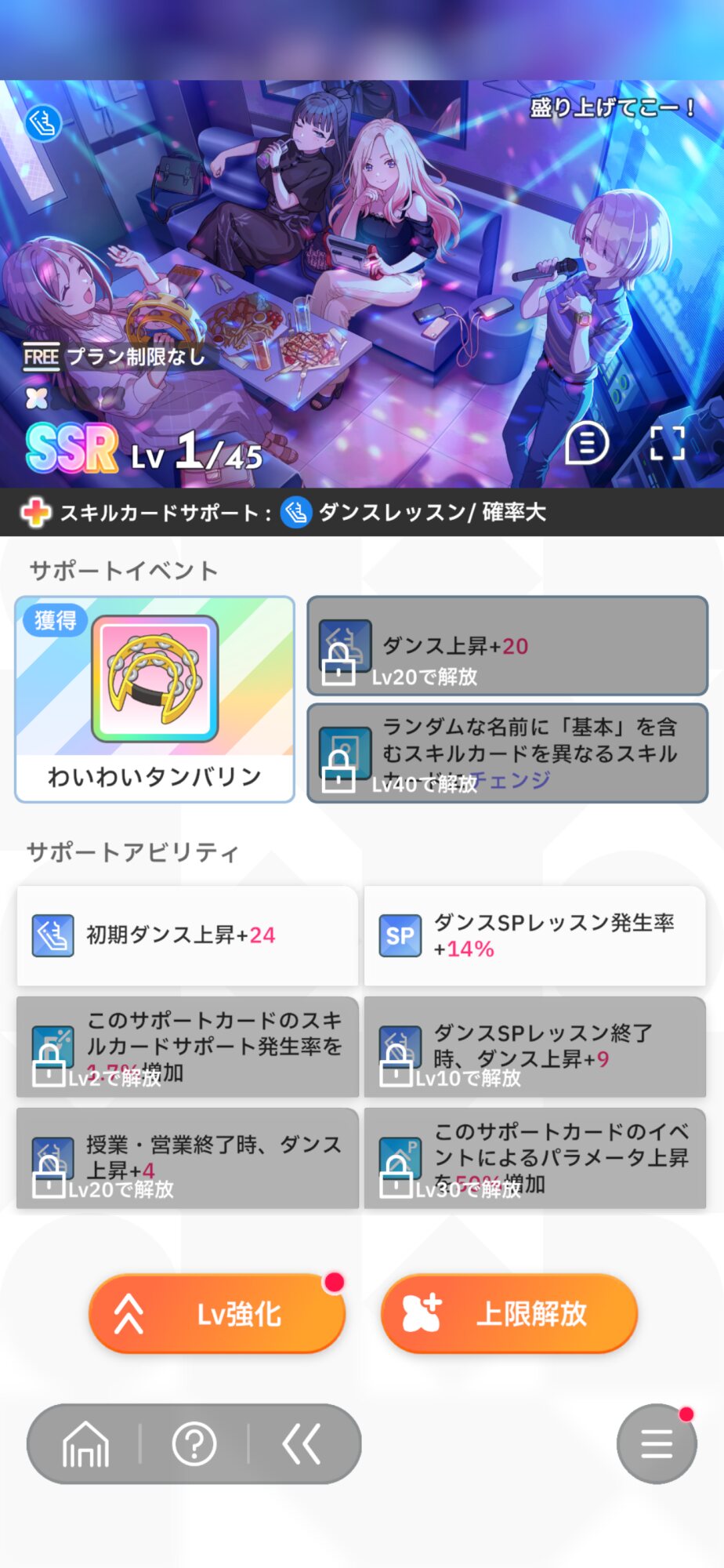The height and width of the screenshot is (1568, 724).
Task: View the locked Lv40 skill card change event
Action: click(507, 753)
